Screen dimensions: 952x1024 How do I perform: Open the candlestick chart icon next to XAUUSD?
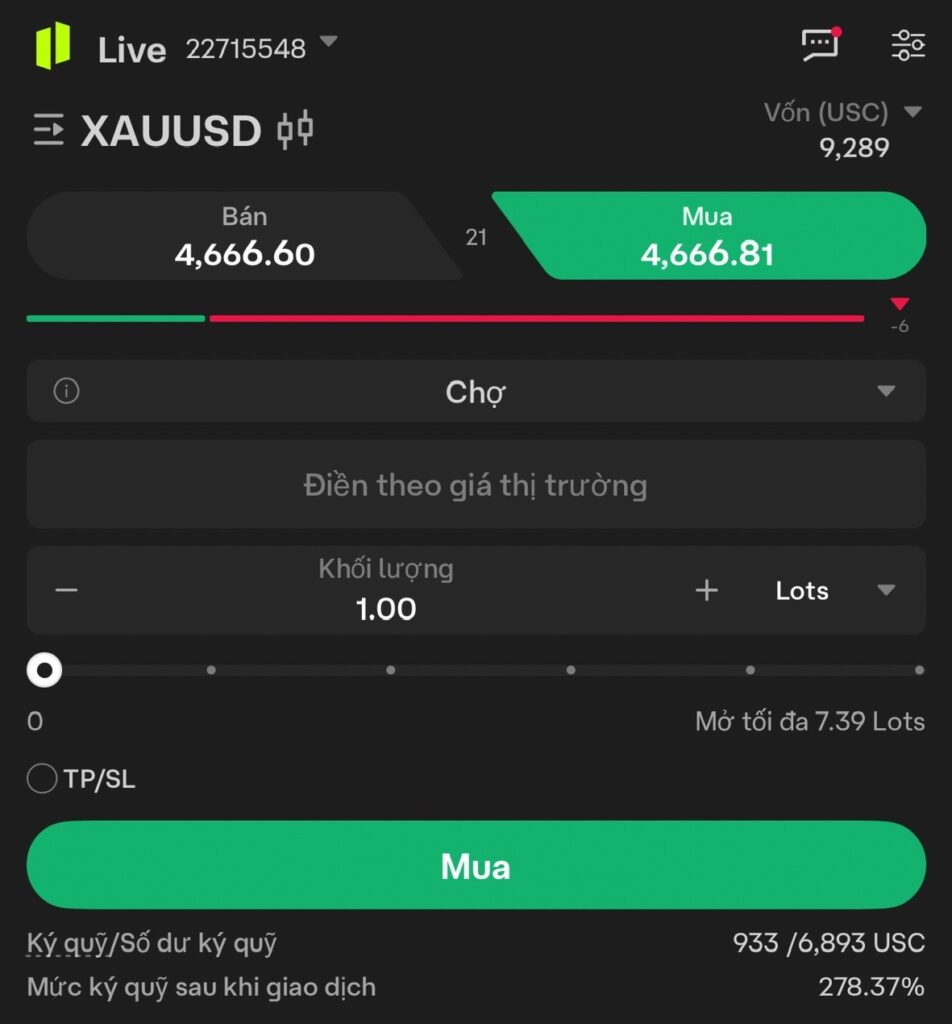[x=295, y=130]
